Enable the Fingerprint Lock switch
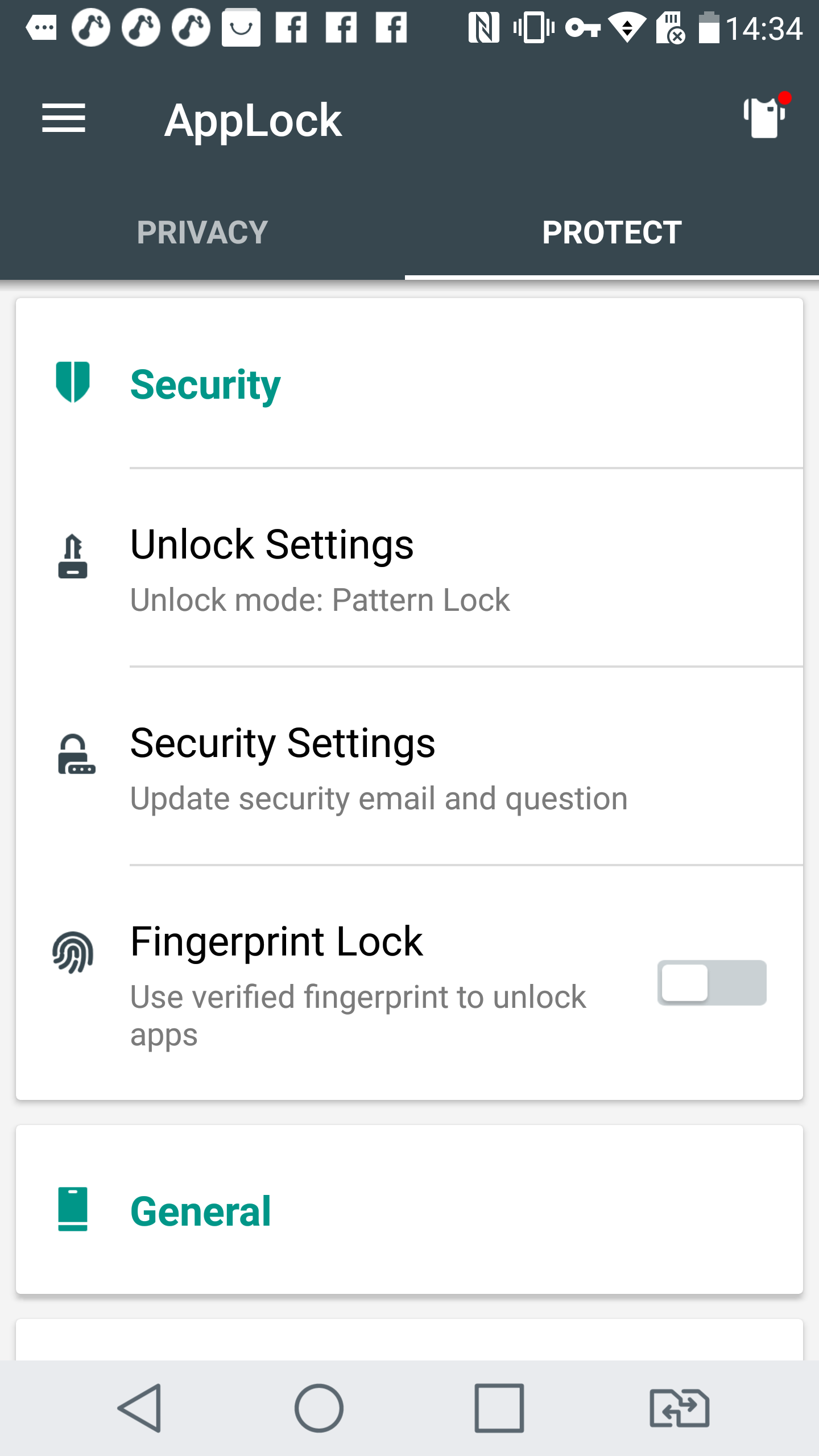Image resolution: width=819 pixels, height=1456 pixels. 712,983
